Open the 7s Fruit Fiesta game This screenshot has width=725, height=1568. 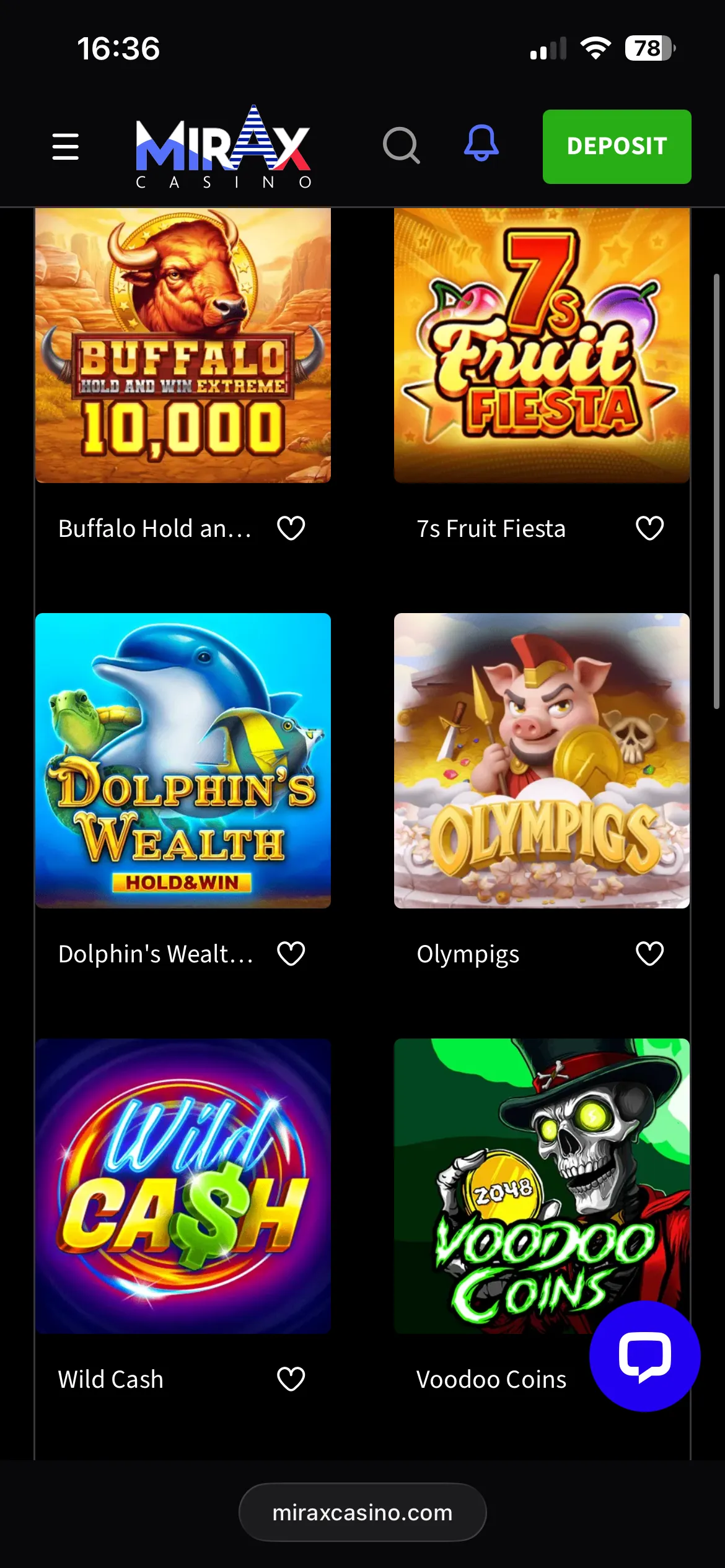(x=542, y=345)
